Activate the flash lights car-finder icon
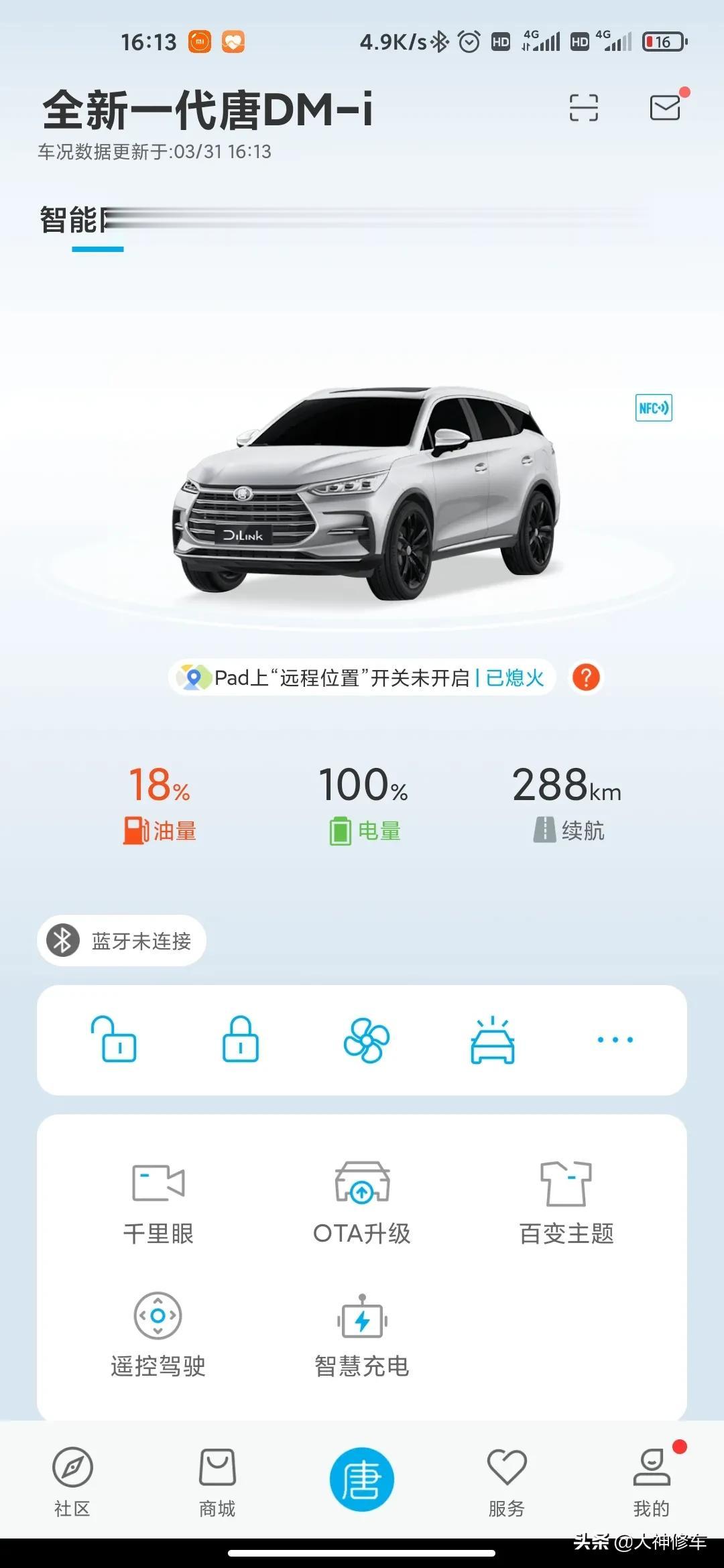Screen dimensions: 724x1568 [x=492, y=1040]
